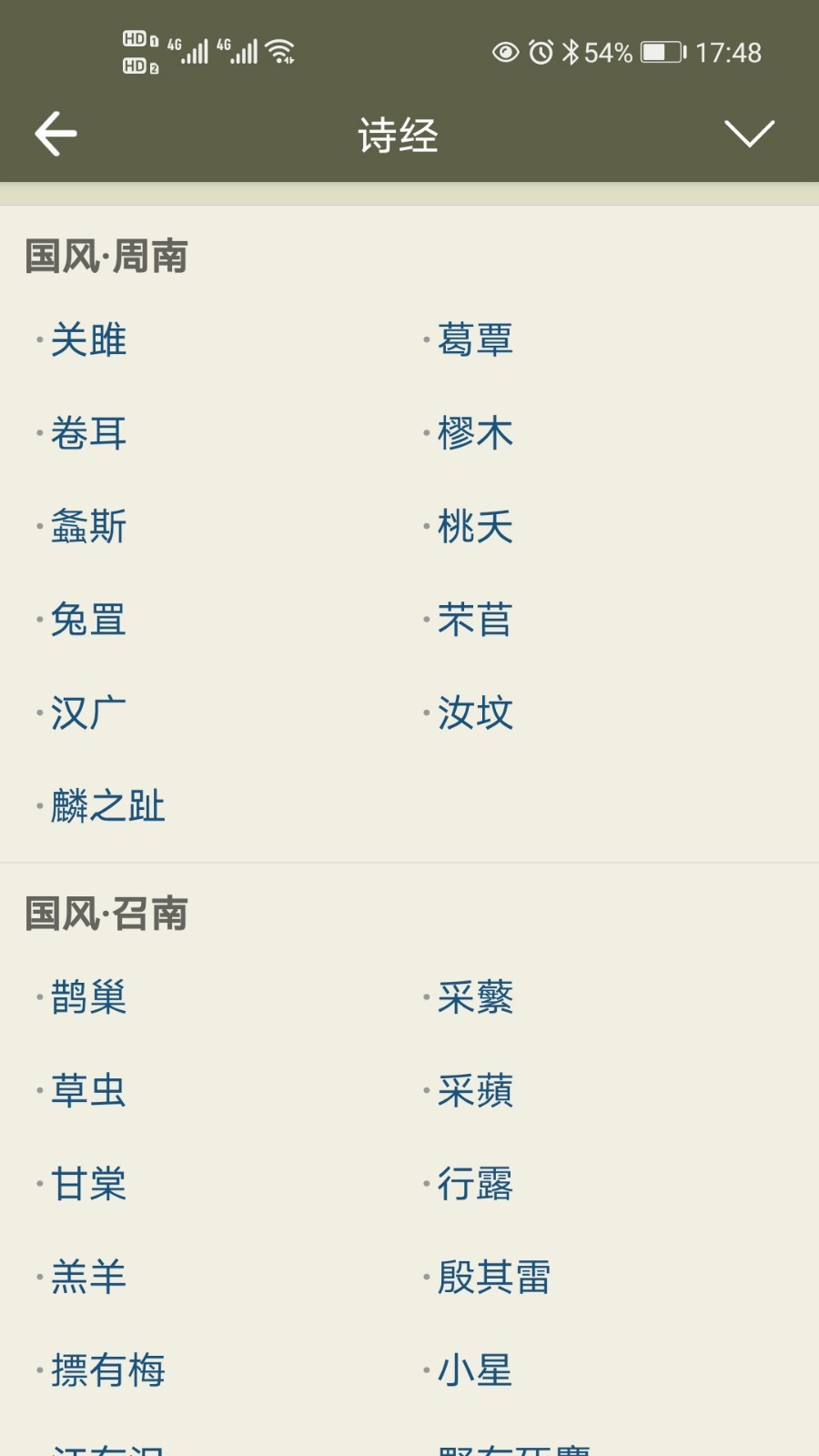This screenshot has width=819, height=1456.
Task: Open the poem 麟之趾
Action: tap(107, 806)
